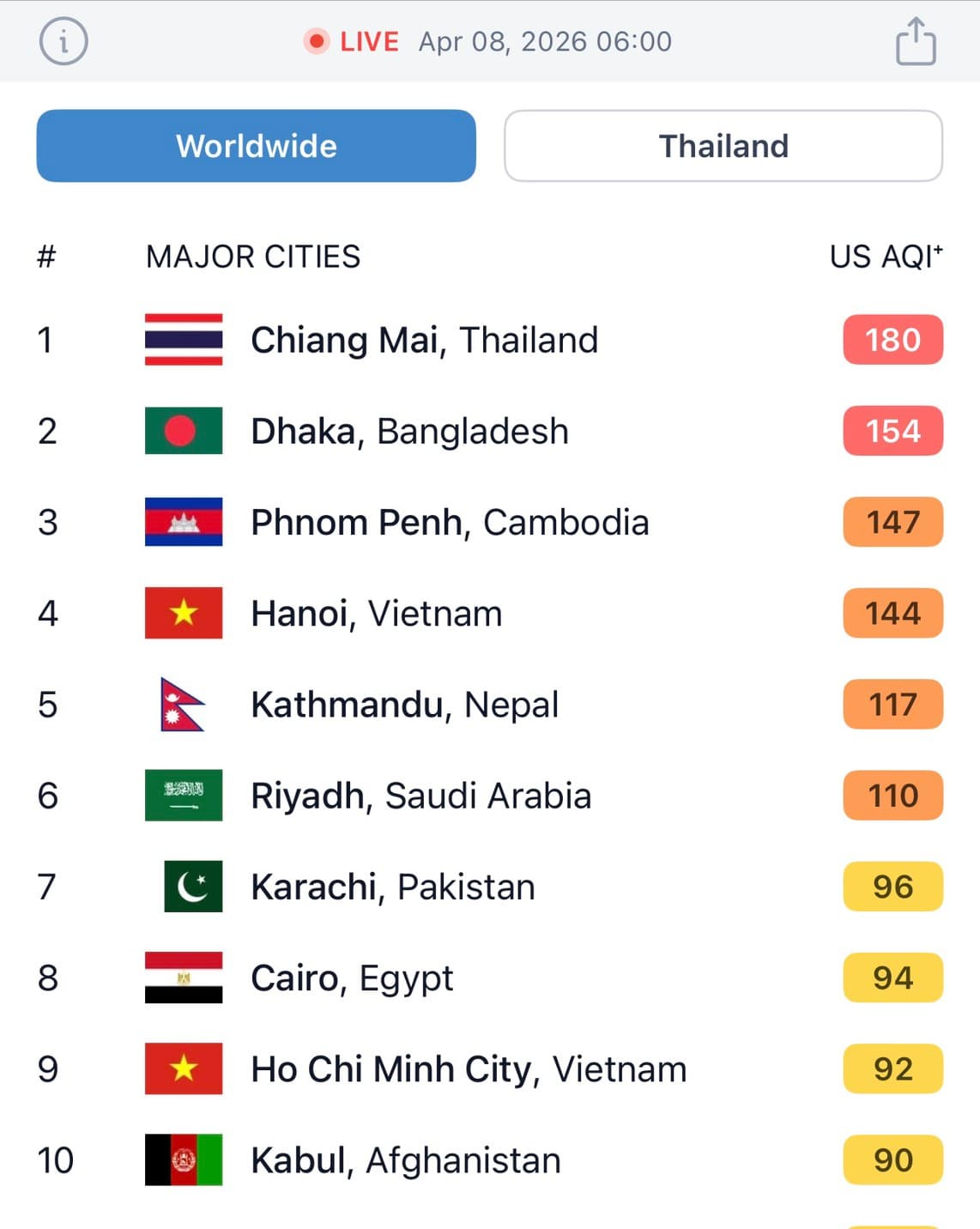Tap the share icon at top right
The image size is (980, 1229).
[x=916, y=41]
